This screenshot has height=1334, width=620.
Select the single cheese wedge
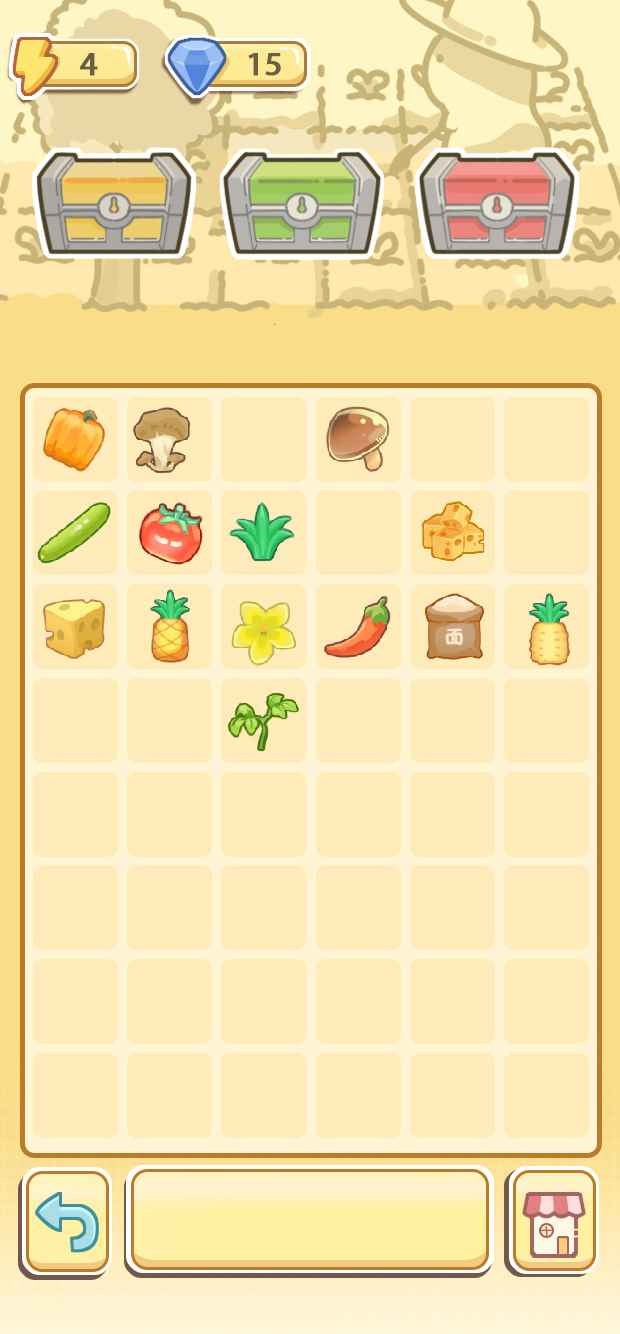pos(74,628)
